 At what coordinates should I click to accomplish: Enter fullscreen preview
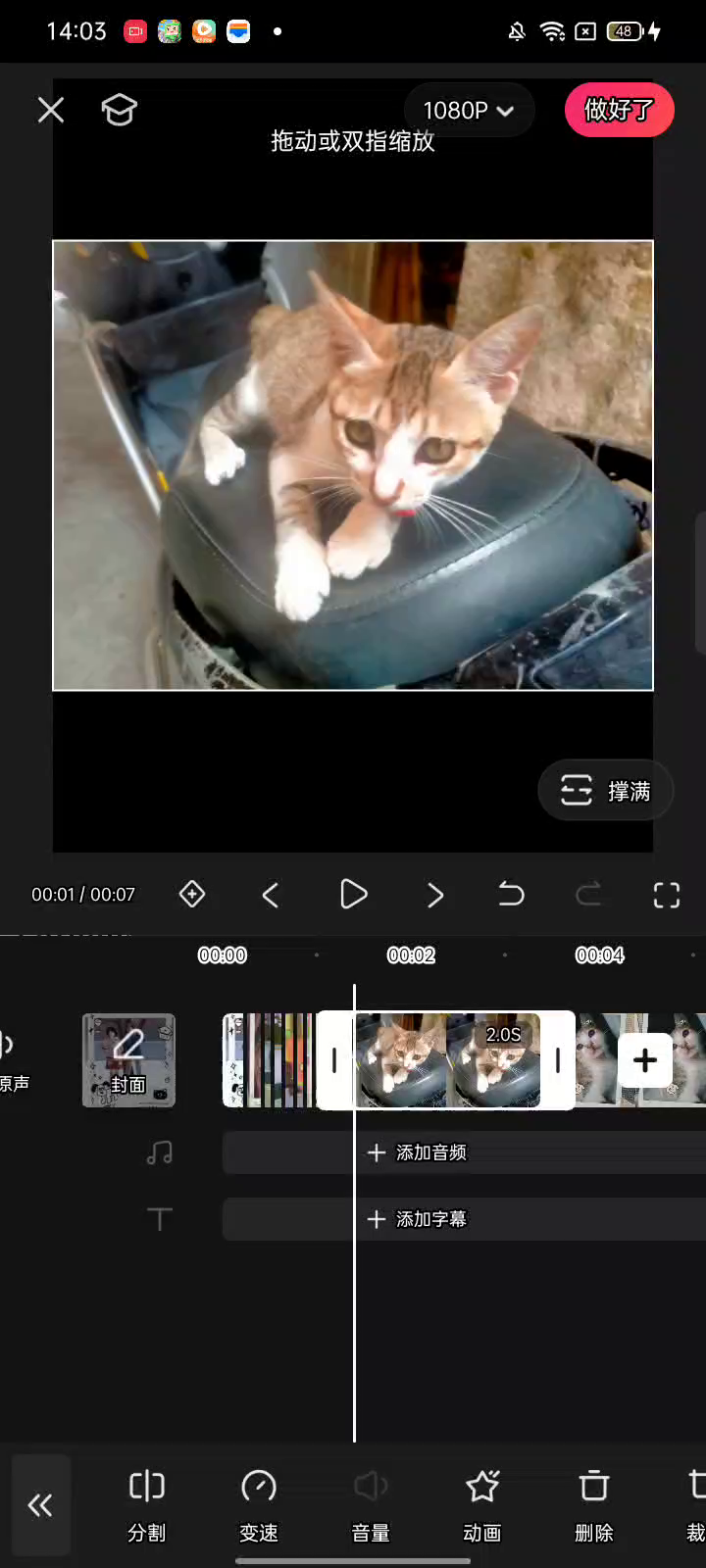point(667,894)
